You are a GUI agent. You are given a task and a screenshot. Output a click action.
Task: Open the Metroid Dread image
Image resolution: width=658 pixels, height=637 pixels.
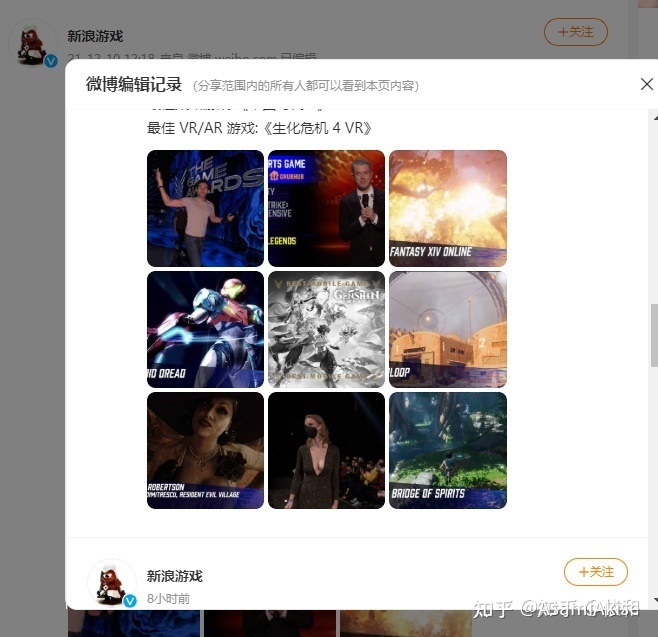pos(205,329)
